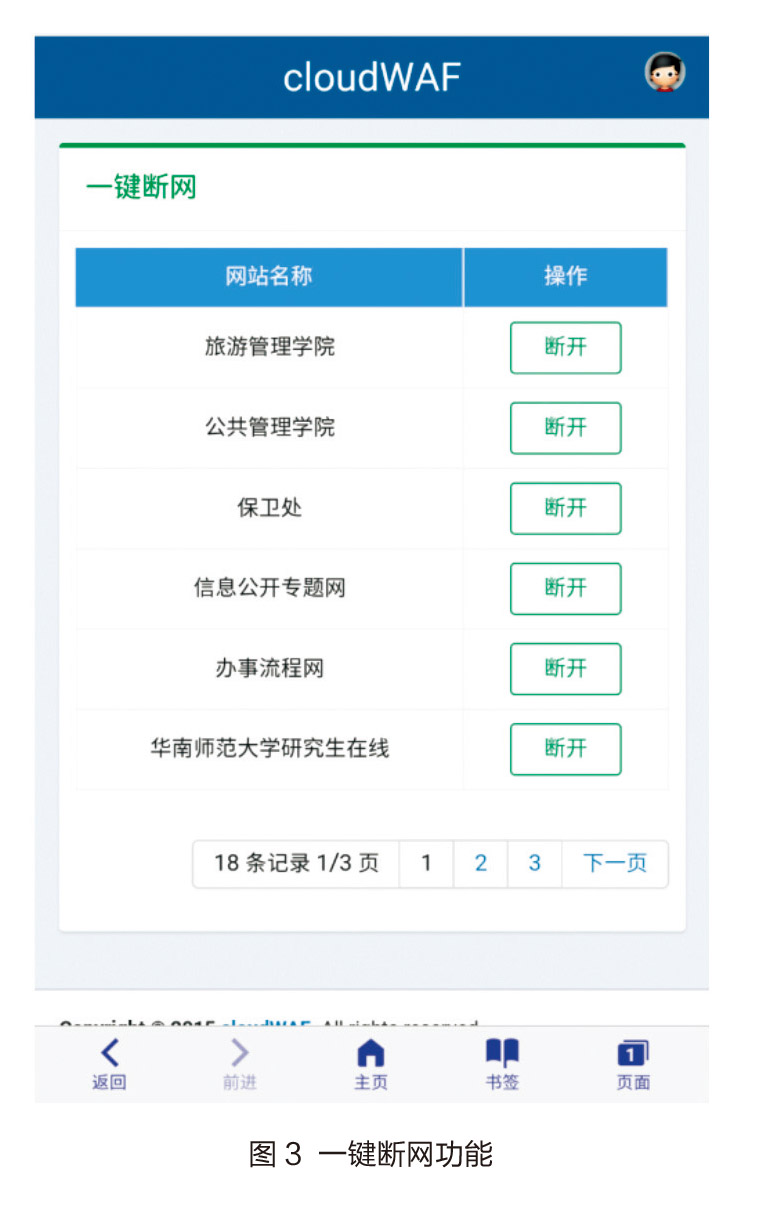Image resolution: width=759 pixels, height=1214 pixels.
Task: Open the browser 主页 home page
Action: tap(371, 1063)
